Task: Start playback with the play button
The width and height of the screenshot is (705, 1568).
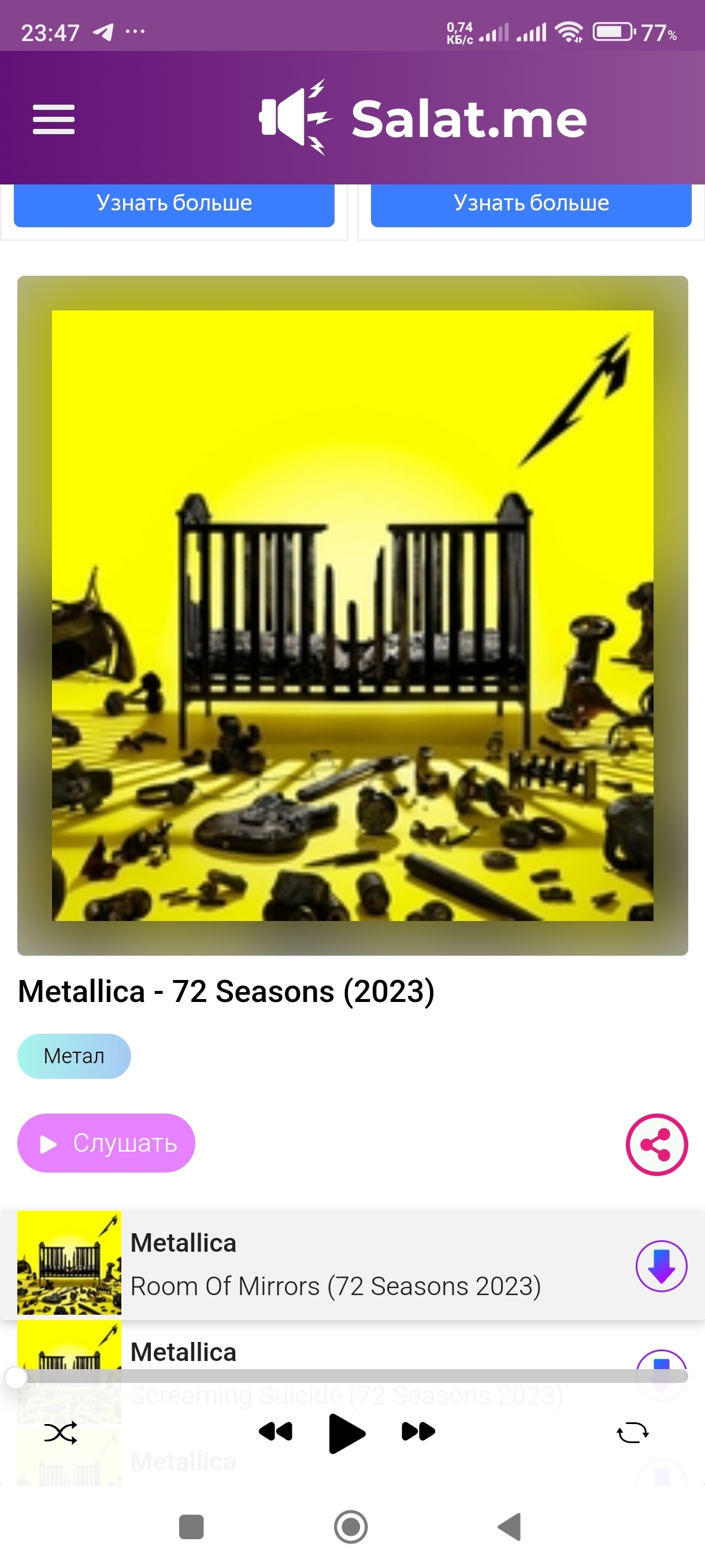Action: click(x=346, y=1433)
